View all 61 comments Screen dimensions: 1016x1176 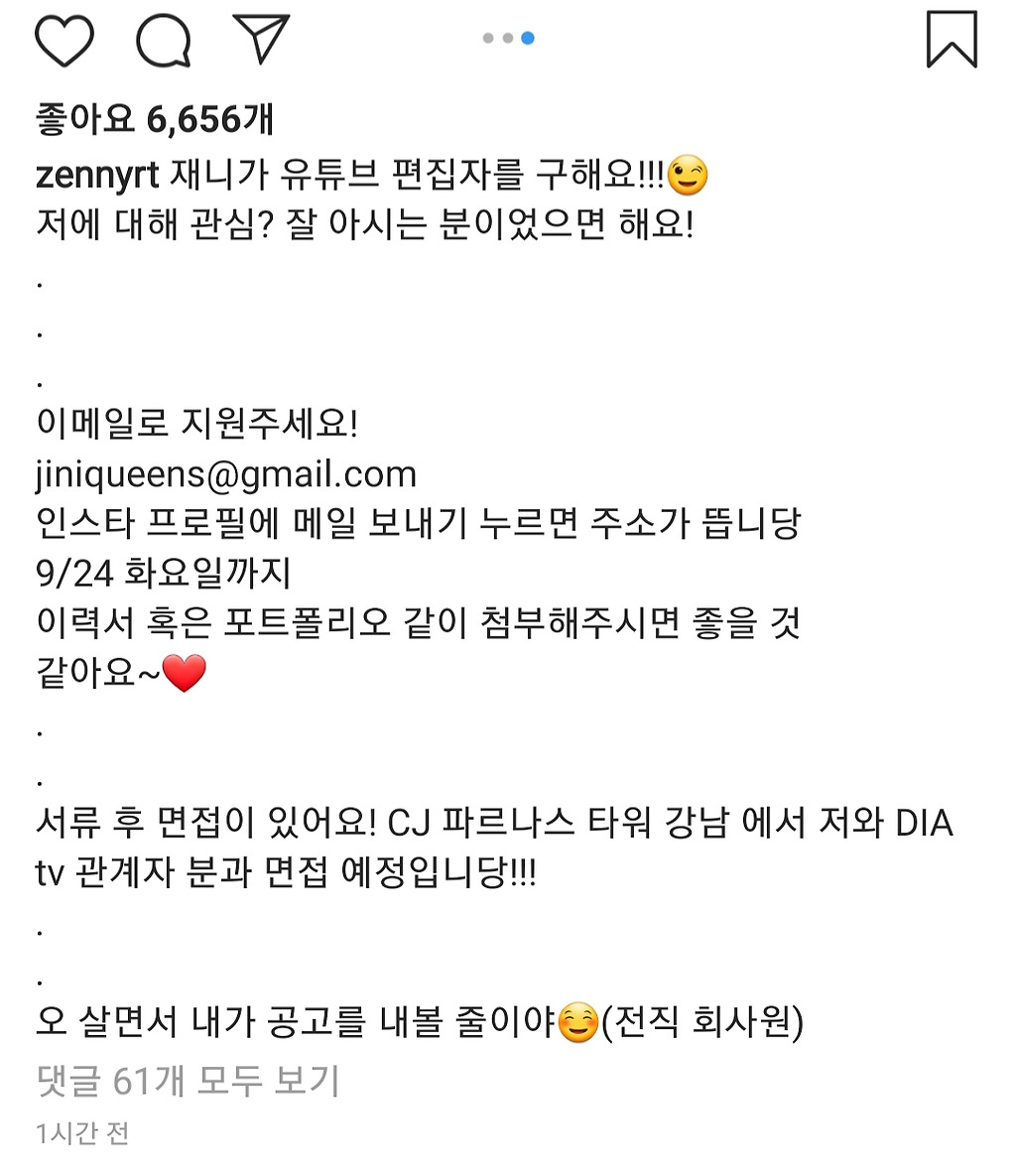(188, 1080)
